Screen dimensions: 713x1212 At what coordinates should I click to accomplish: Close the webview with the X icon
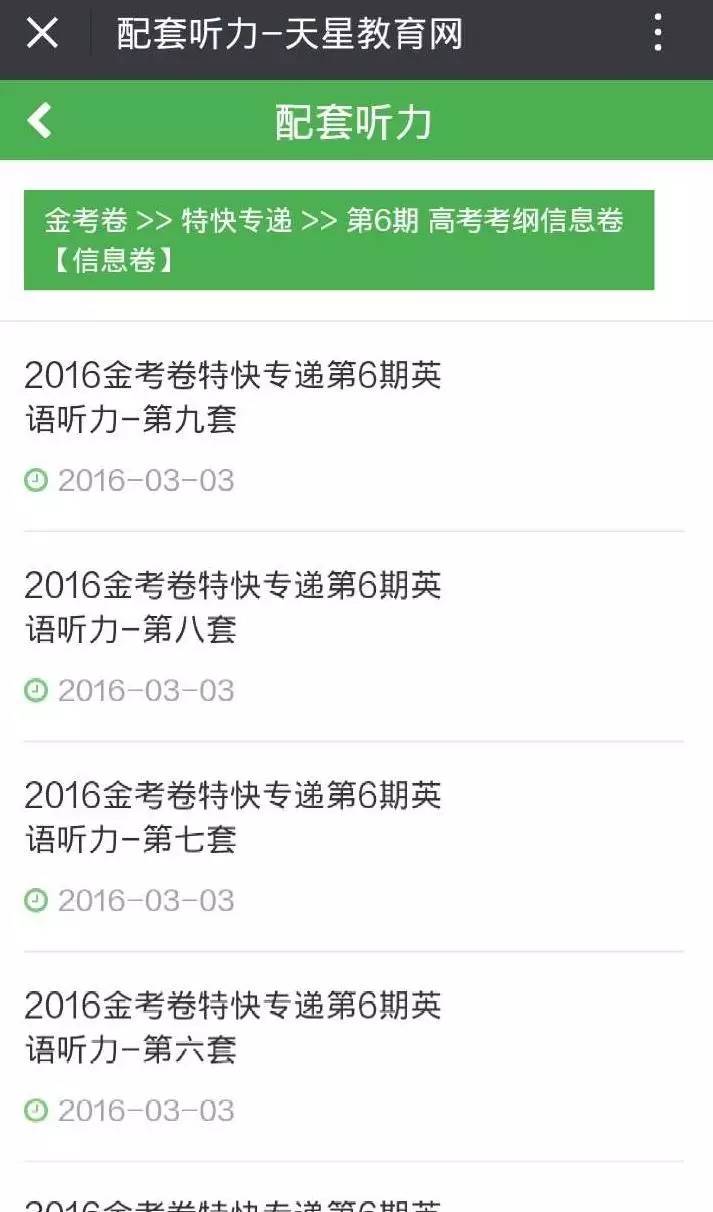[x=42, y=33]
